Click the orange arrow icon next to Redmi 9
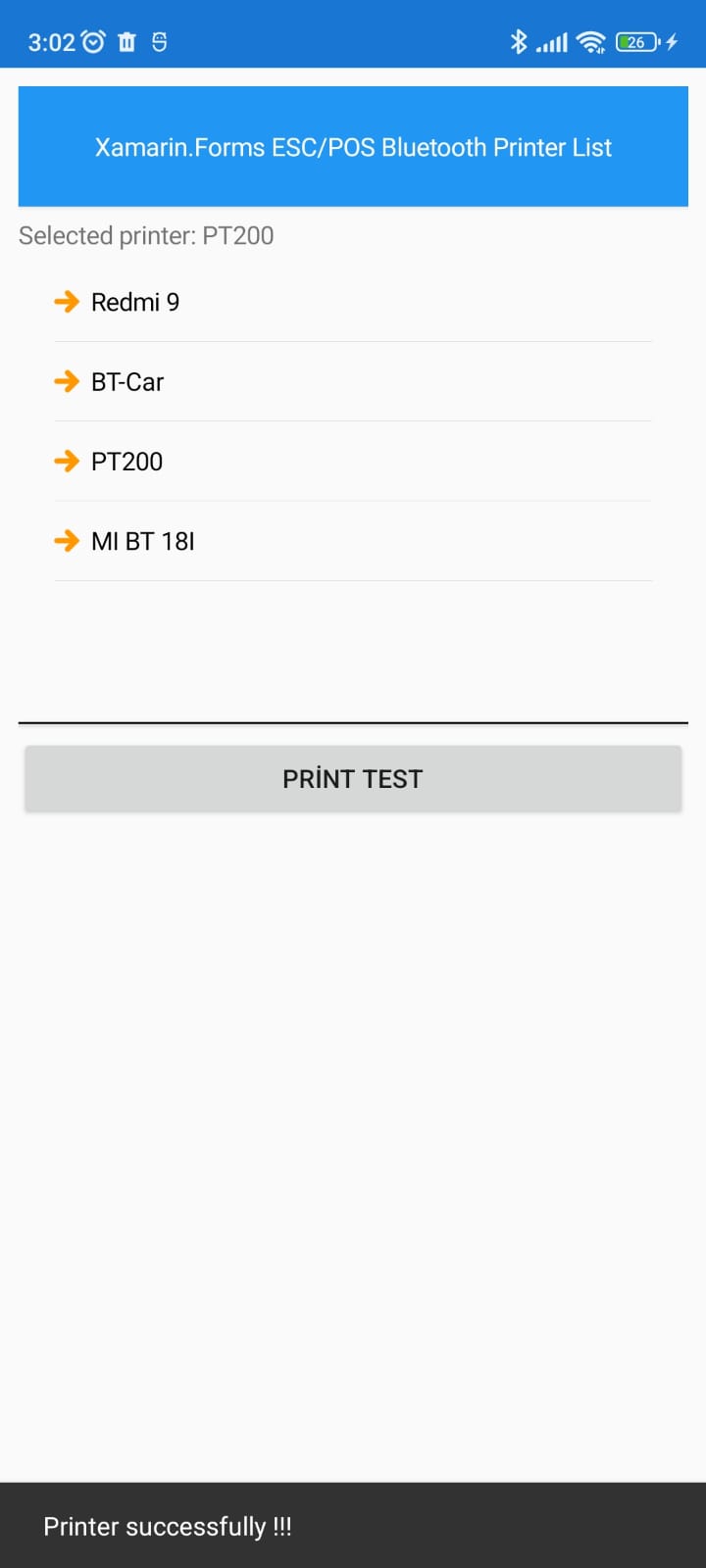The height and width of the screenshot is (1568, 706). [66, 302]
